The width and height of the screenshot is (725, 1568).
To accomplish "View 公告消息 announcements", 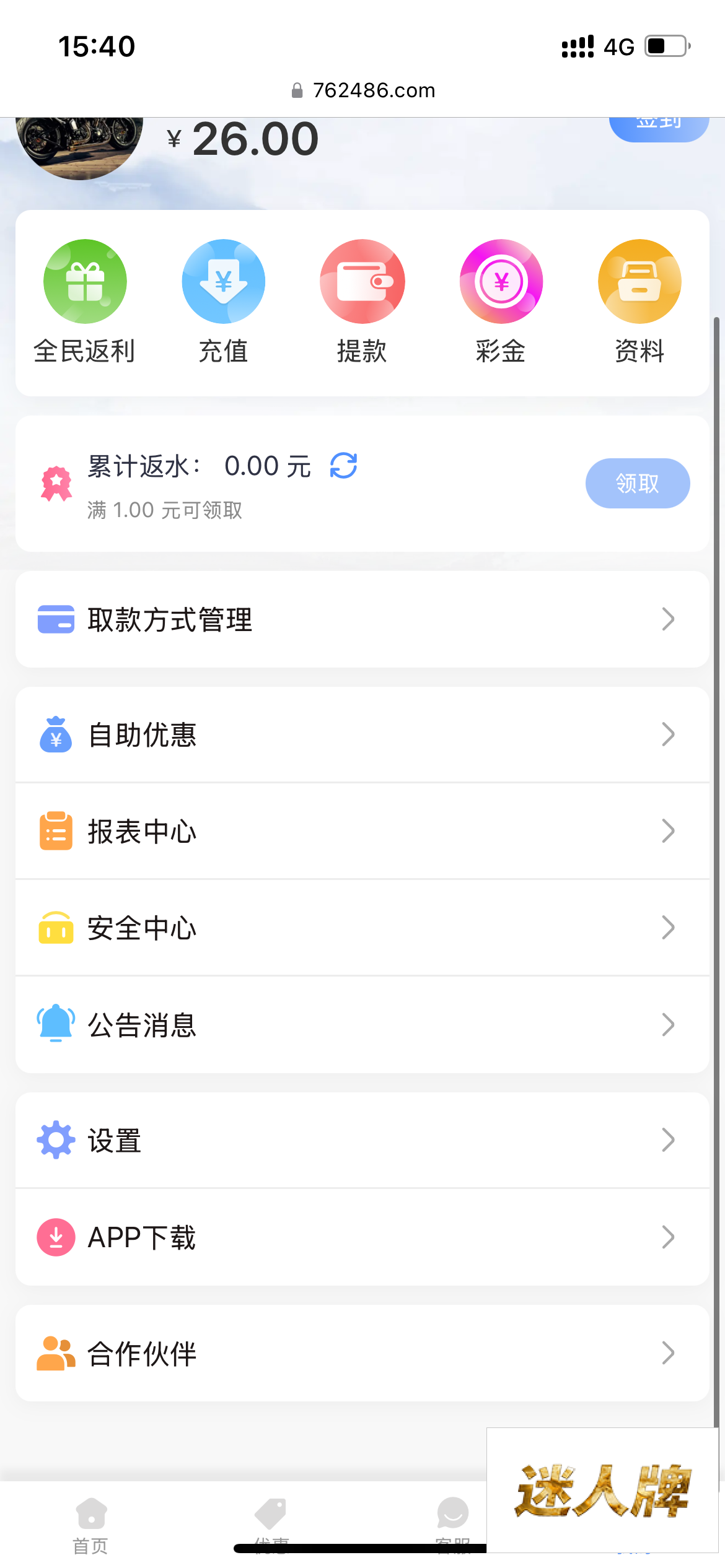I will pos(362,1025).
